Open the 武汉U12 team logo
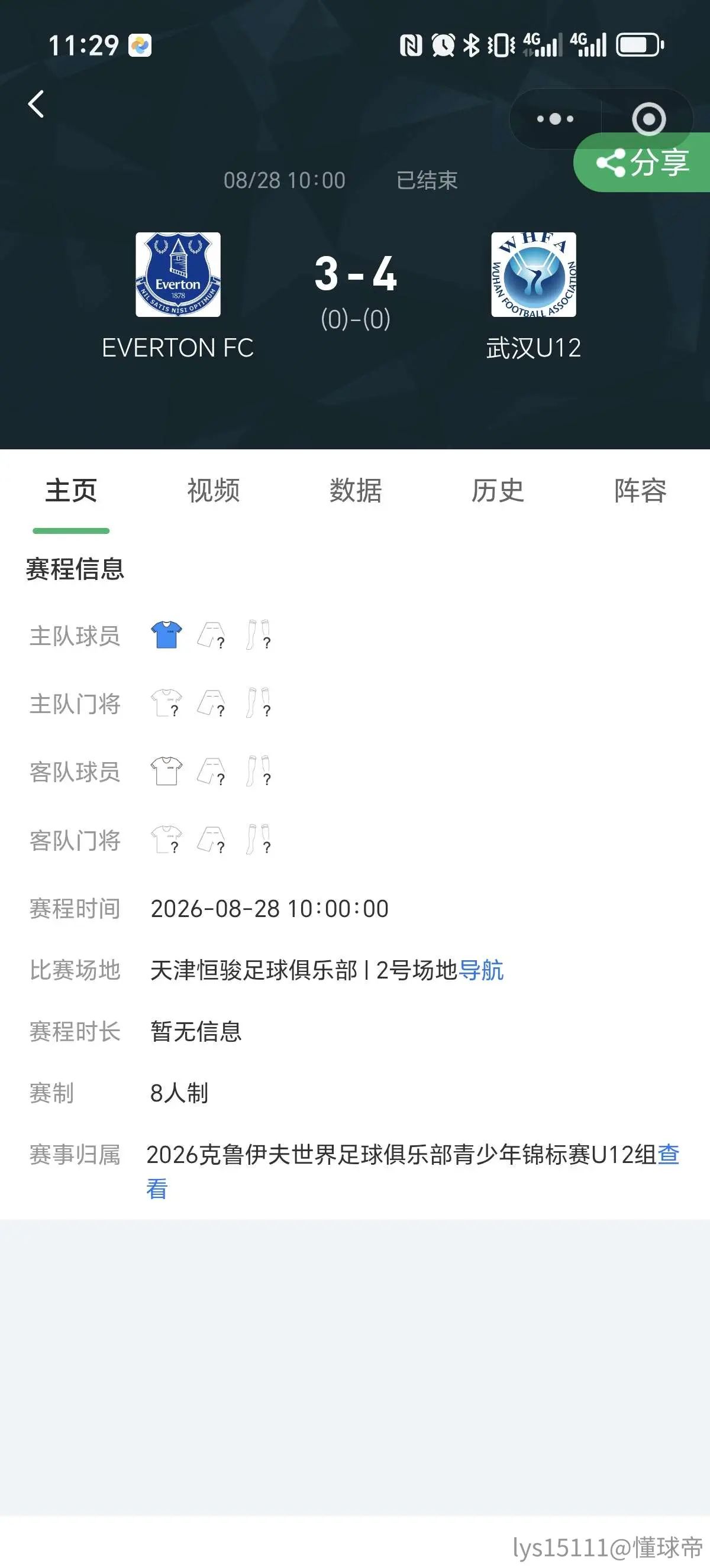Screen dimensions: 710x1568 (x=534, y=274)
